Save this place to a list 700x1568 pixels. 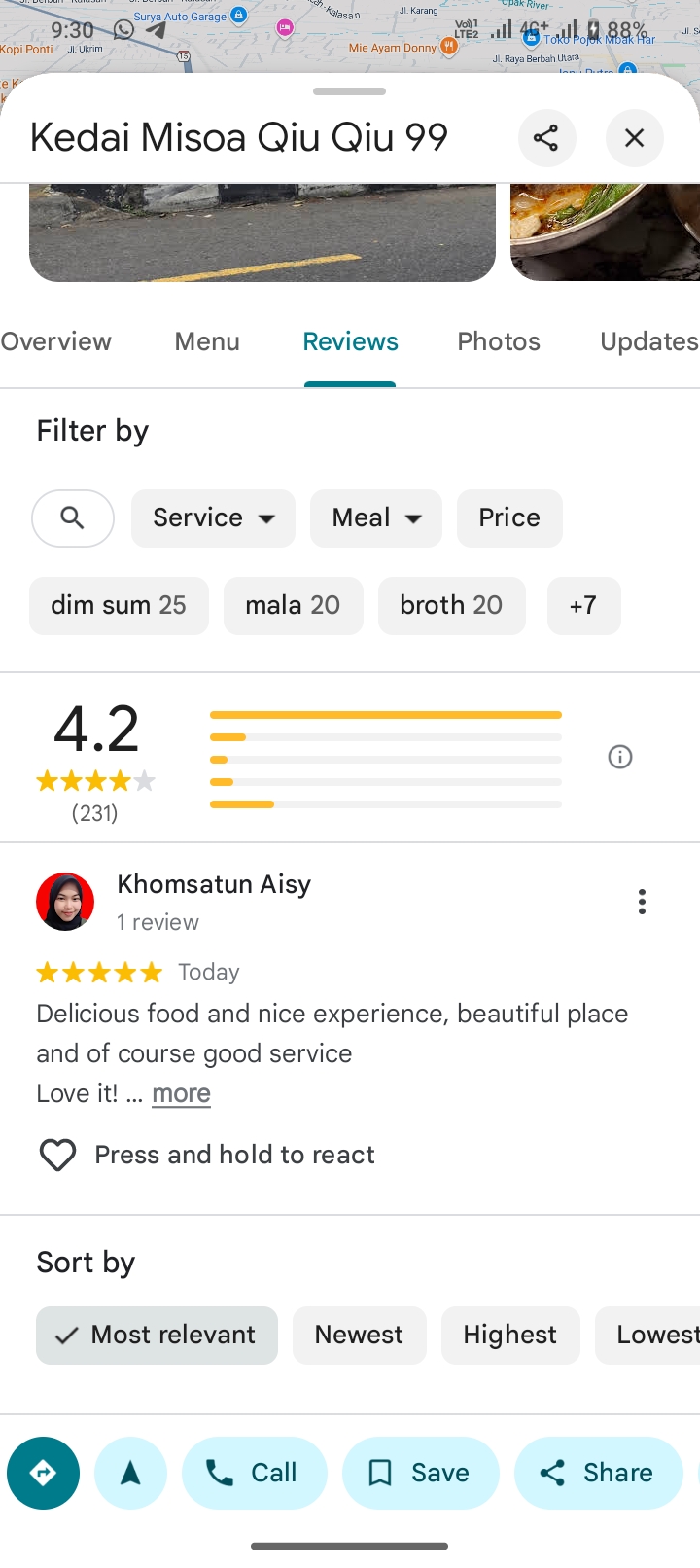[421, 1473]
